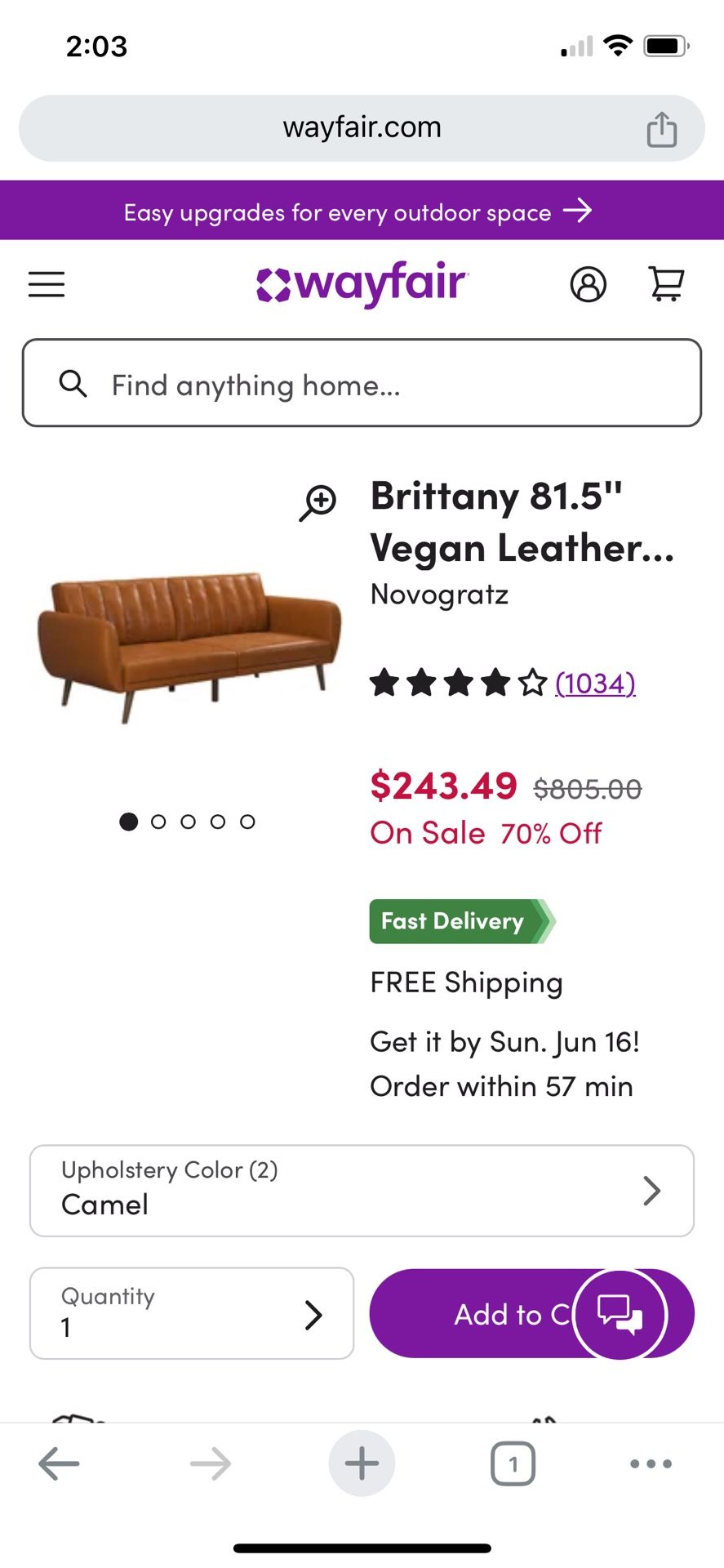Tap the search magnifier icon
This screenshot has width=724, height=1568.
point(73,384)
